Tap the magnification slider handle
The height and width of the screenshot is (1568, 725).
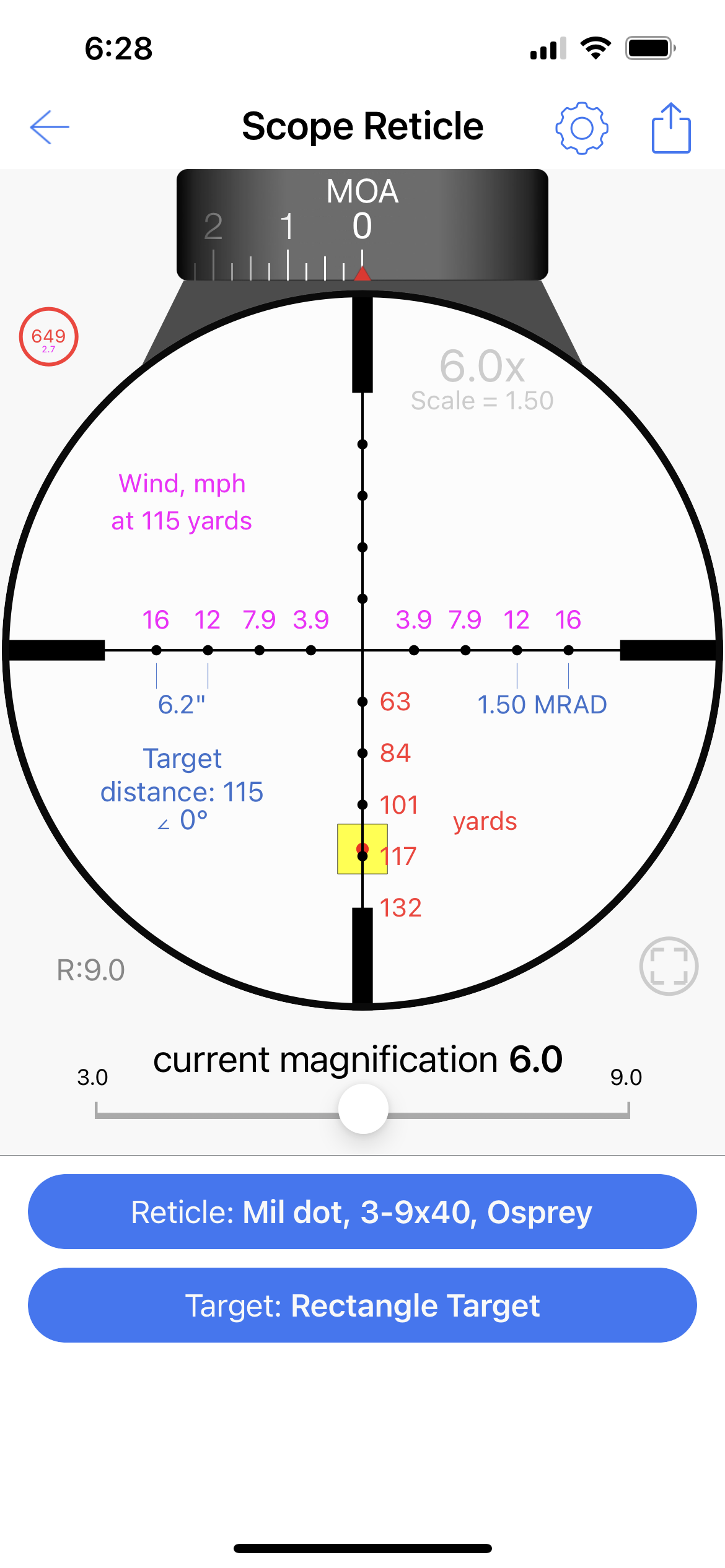[x=363, y=1108]
